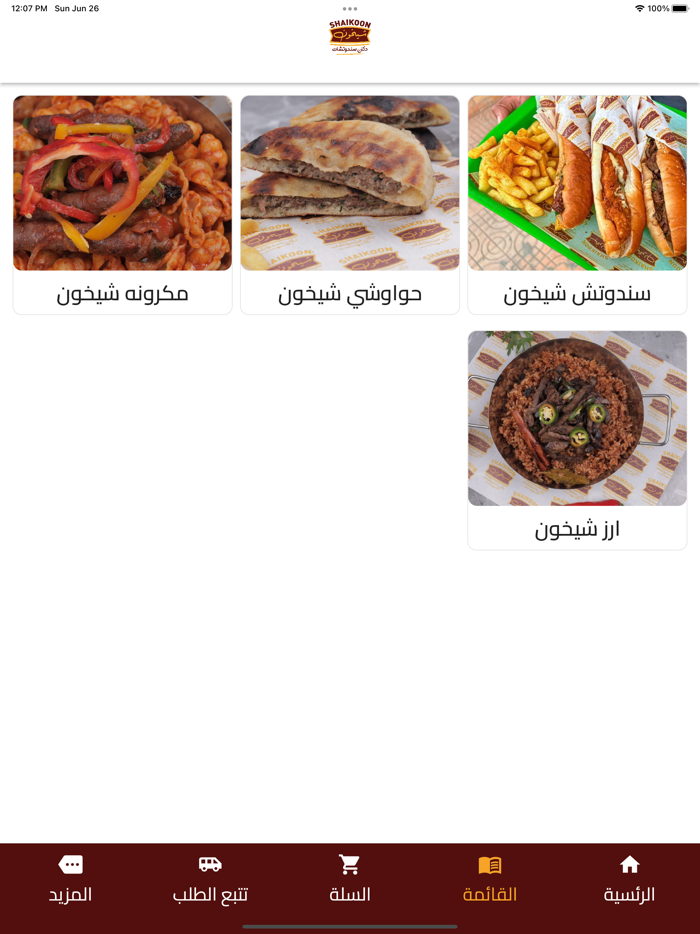Open the السلة cart tab

point(350,878)
